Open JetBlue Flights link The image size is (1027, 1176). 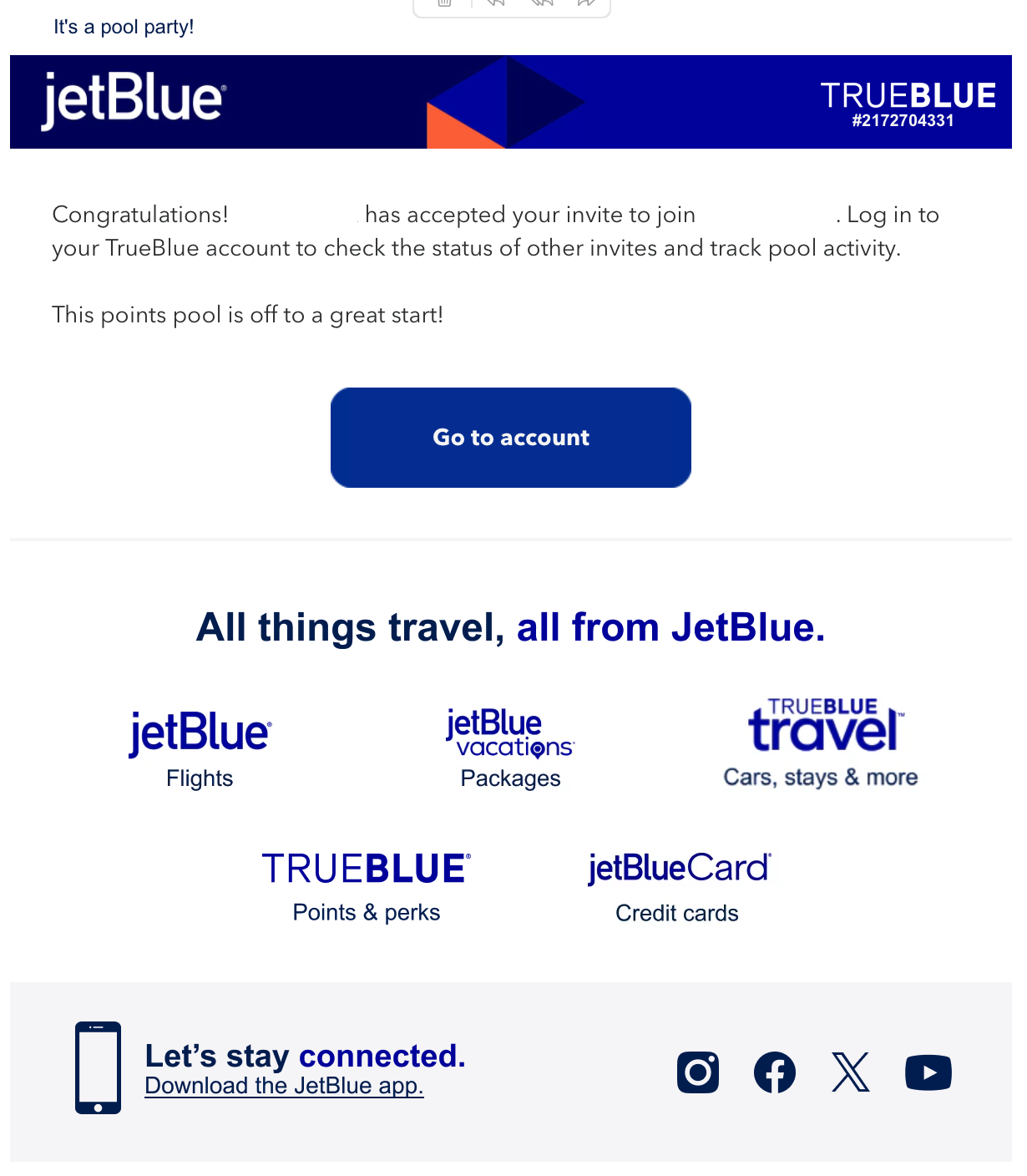[x=200, y=748]
